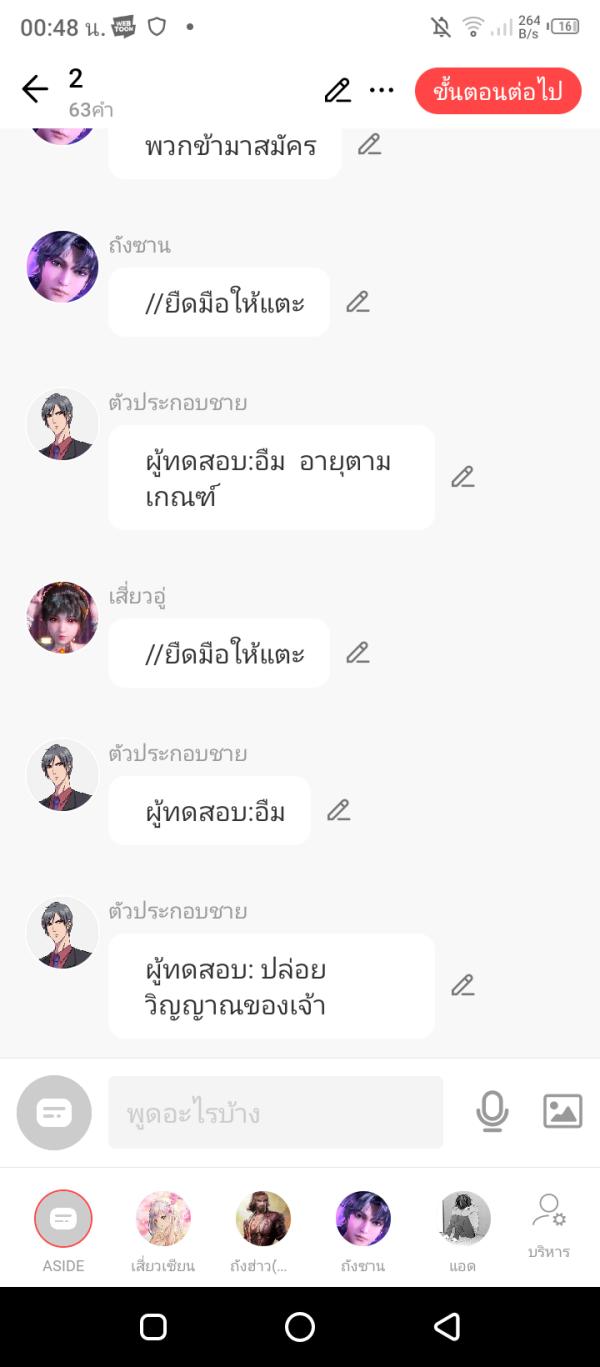Focus the พูดอะไรบ้าง text field
Image resolution: width=600 pixels, height=1367 pixels.
click(x=275, y=1112)
